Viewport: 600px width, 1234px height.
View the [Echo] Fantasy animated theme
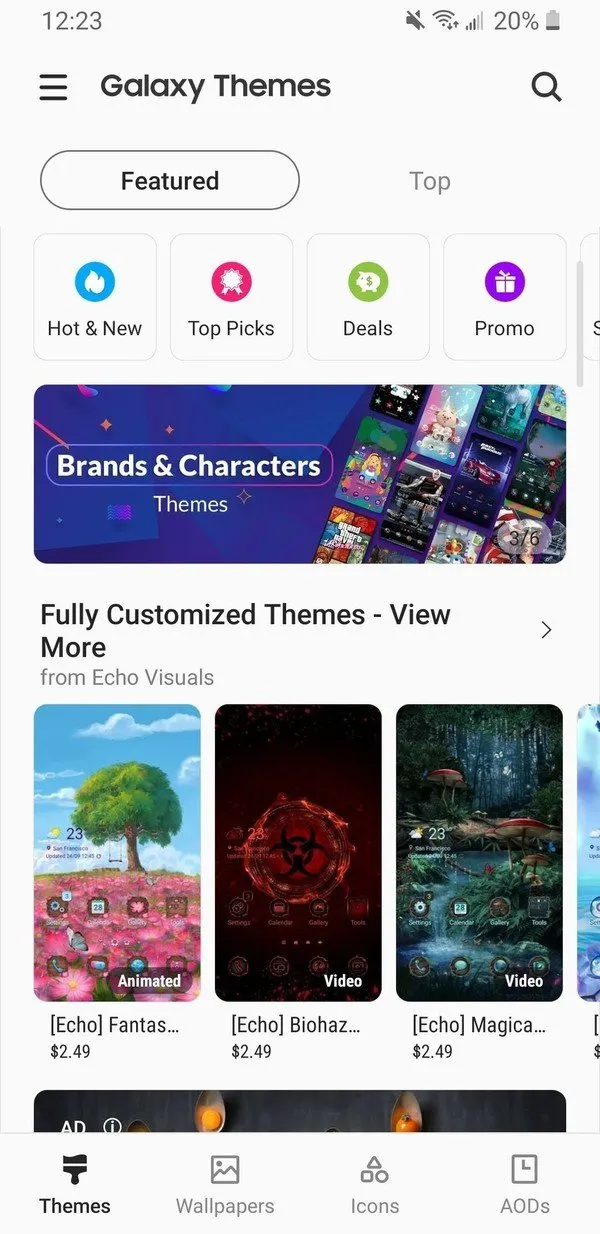coord(117,853)
